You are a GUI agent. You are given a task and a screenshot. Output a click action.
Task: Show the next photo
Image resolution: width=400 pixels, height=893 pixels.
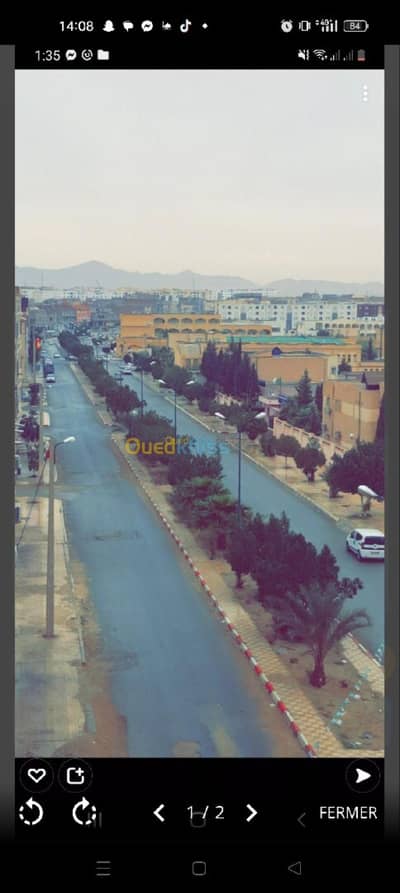tap(251, 813)
